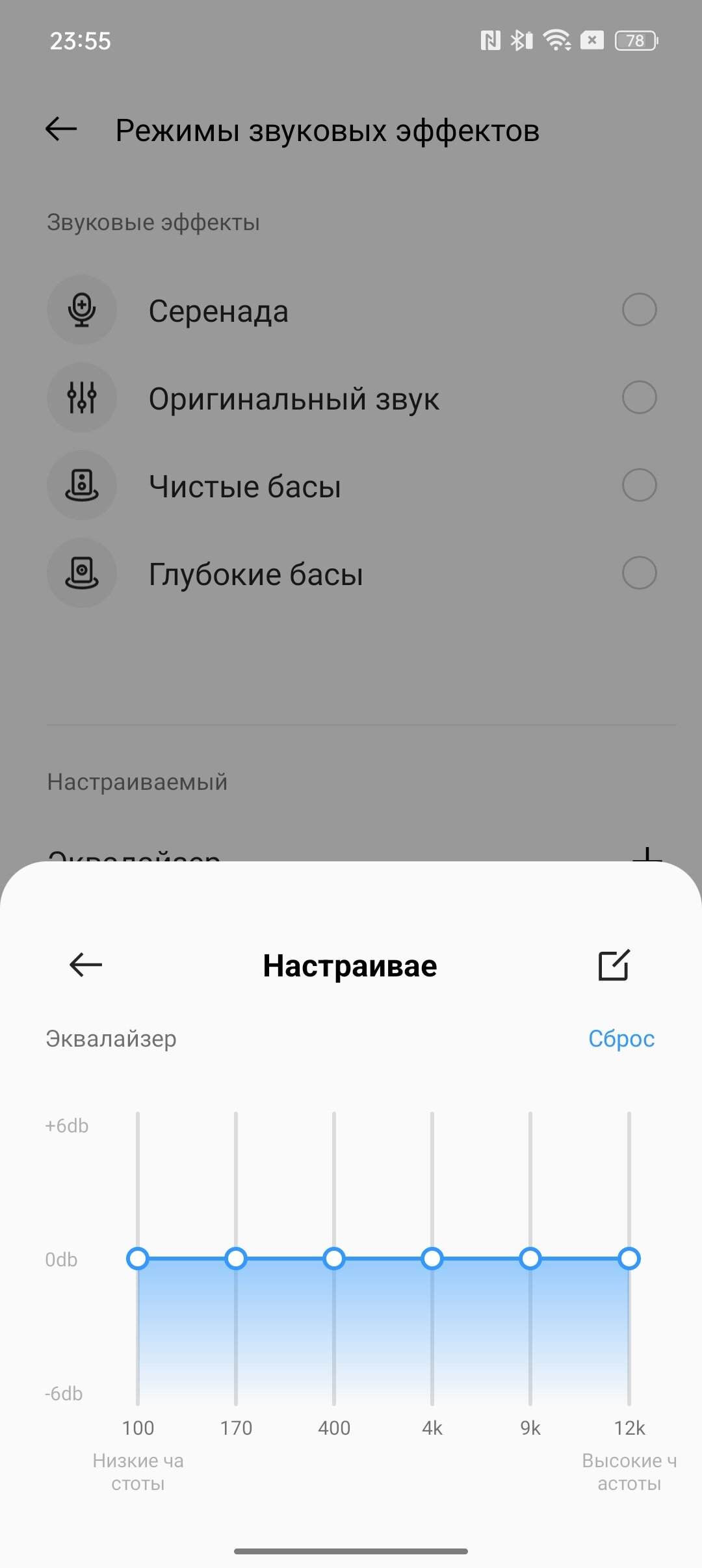Tap the 12k slider handle
Image resolution: width=702 pixels, height=1568 pixels.
[629, 1259]
